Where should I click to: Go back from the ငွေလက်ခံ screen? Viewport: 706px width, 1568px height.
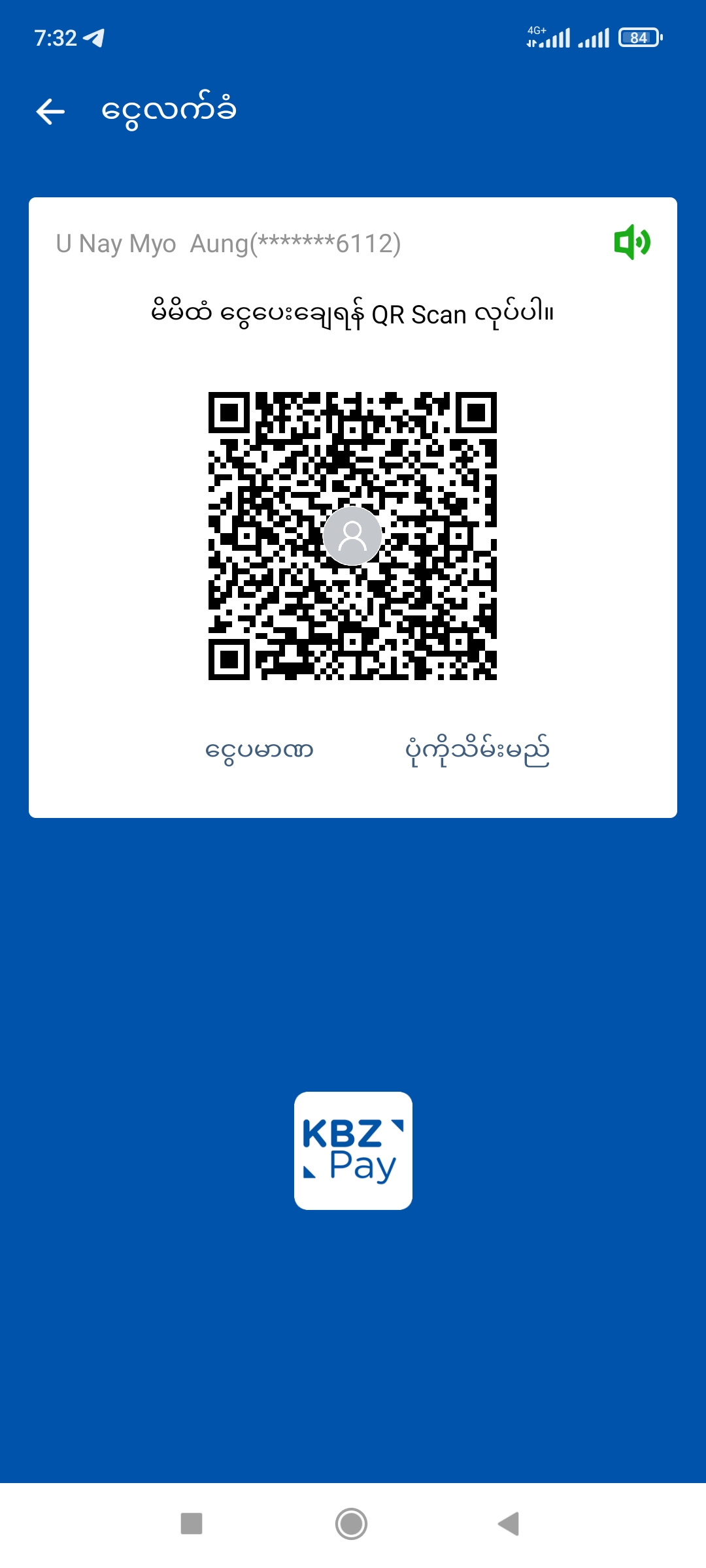[50, 111]
